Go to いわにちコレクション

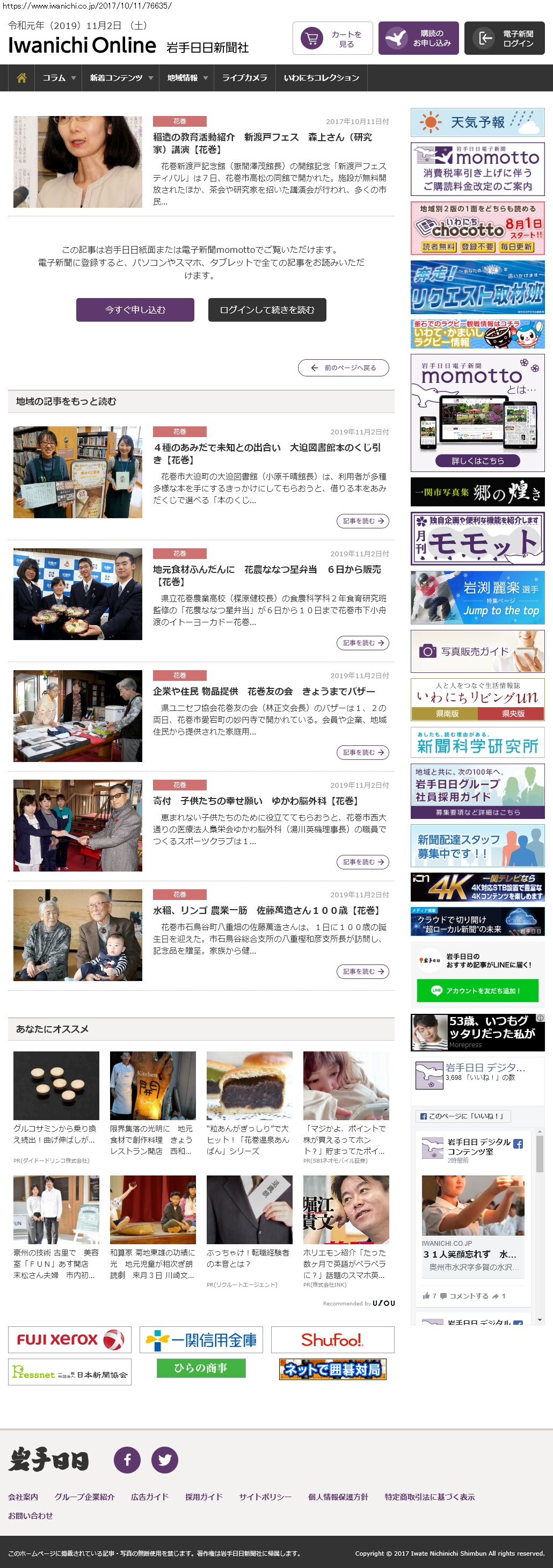(321, 78)
